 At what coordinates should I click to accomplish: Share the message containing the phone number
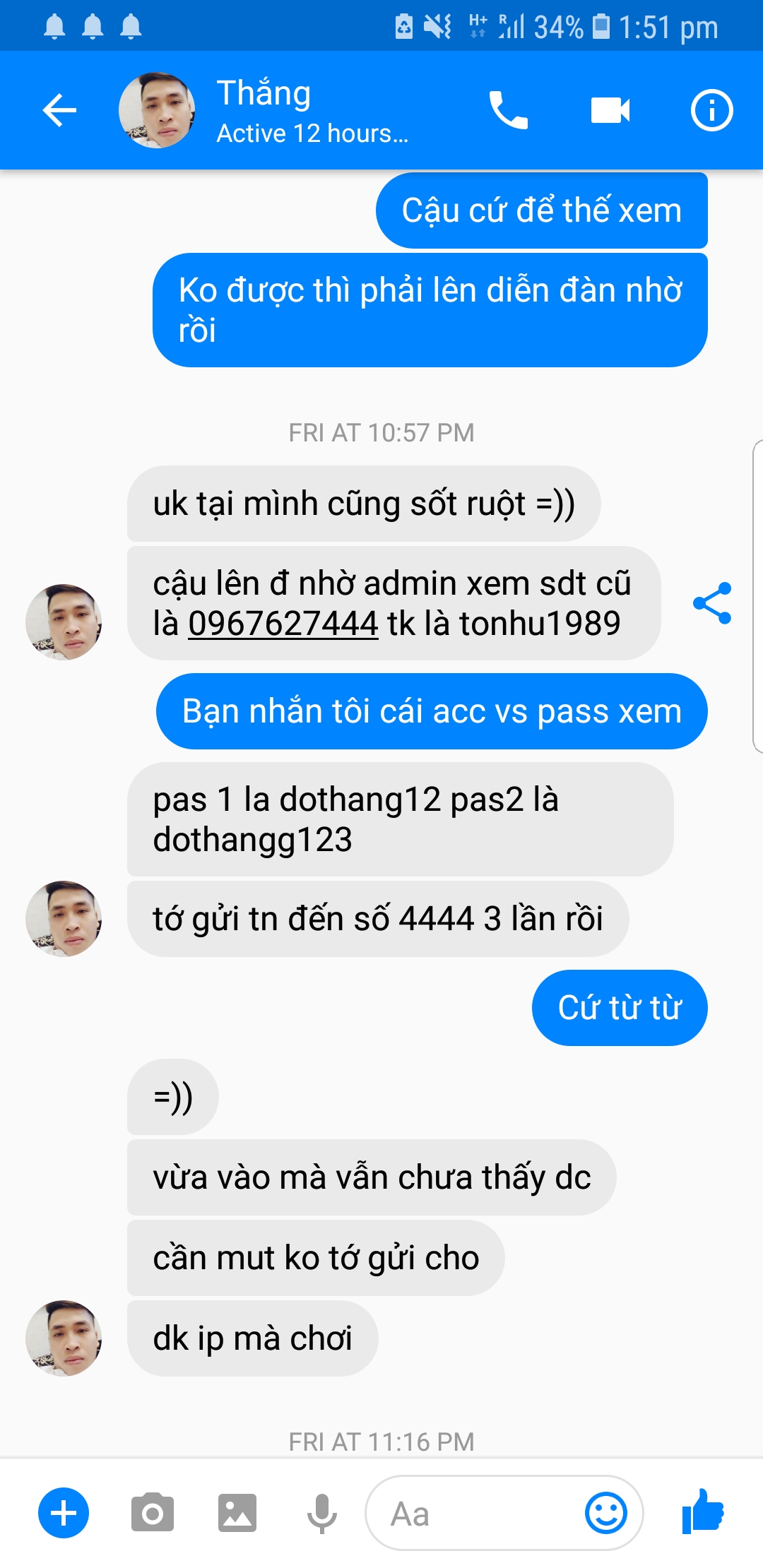point(711,603)
